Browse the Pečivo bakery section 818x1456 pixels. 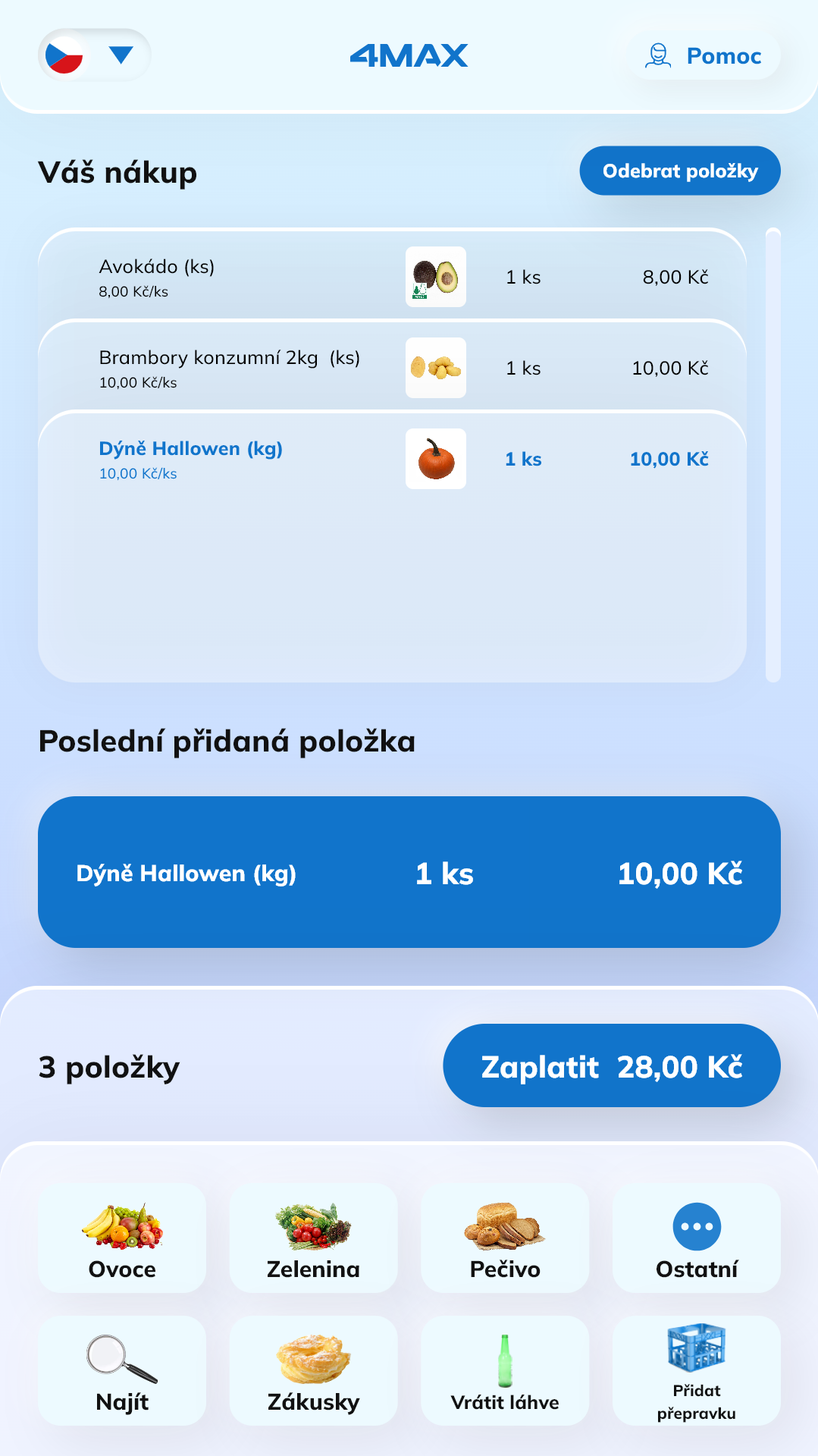click(505, 1238)
